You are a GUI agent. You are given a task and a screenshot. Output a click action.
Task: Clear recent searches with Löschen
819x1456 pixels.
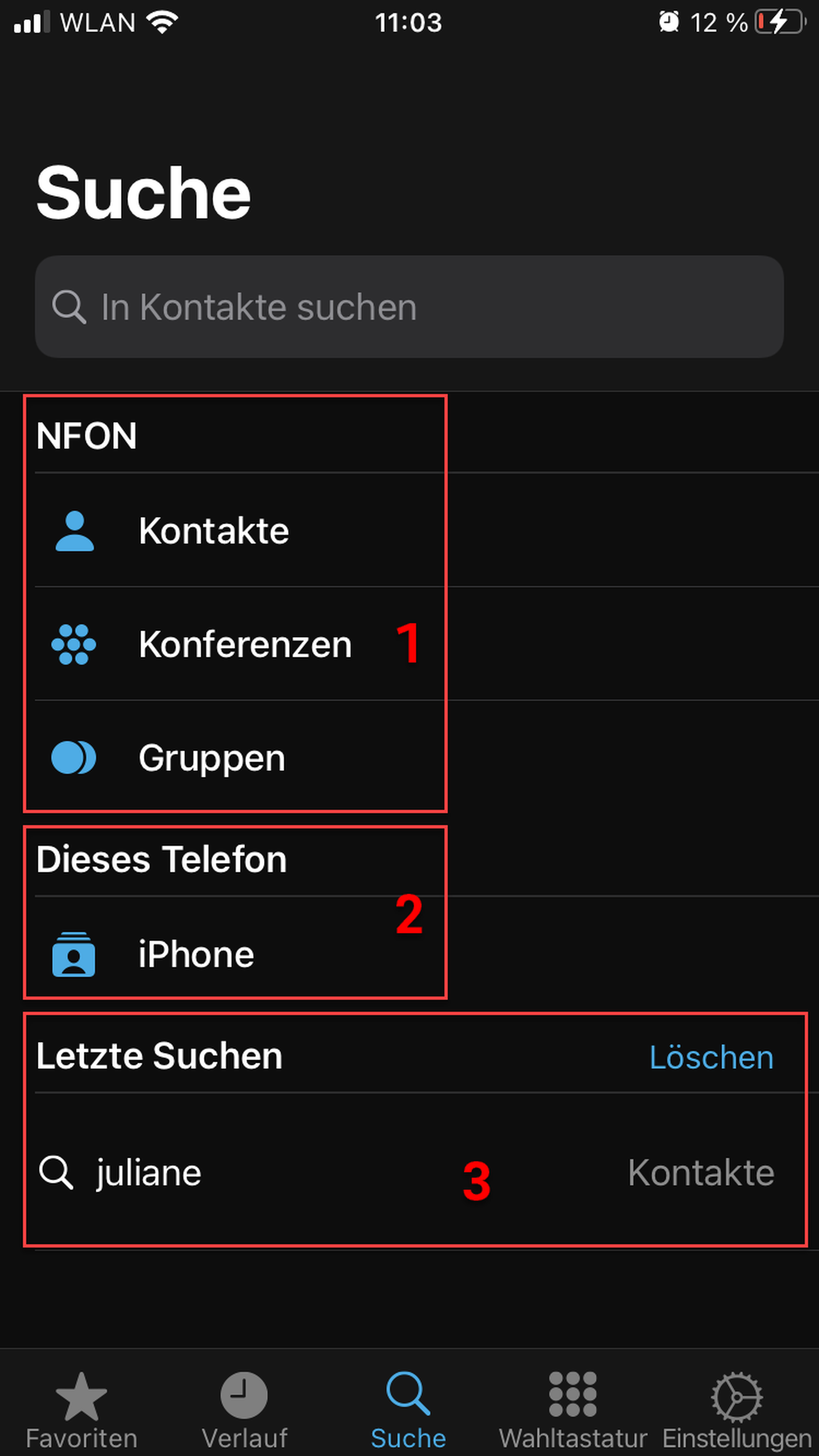711,1058
